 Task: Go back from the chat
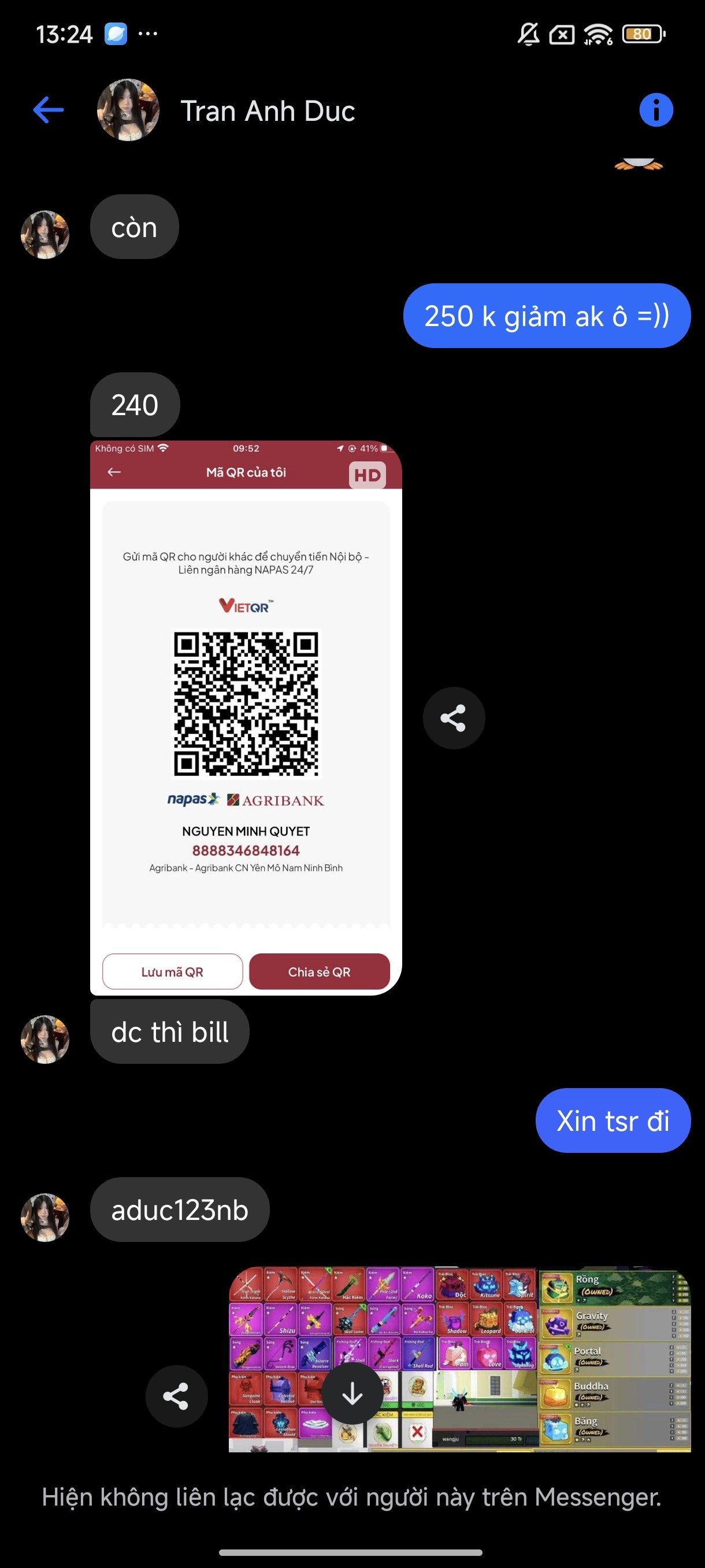[x=48, y=110]
